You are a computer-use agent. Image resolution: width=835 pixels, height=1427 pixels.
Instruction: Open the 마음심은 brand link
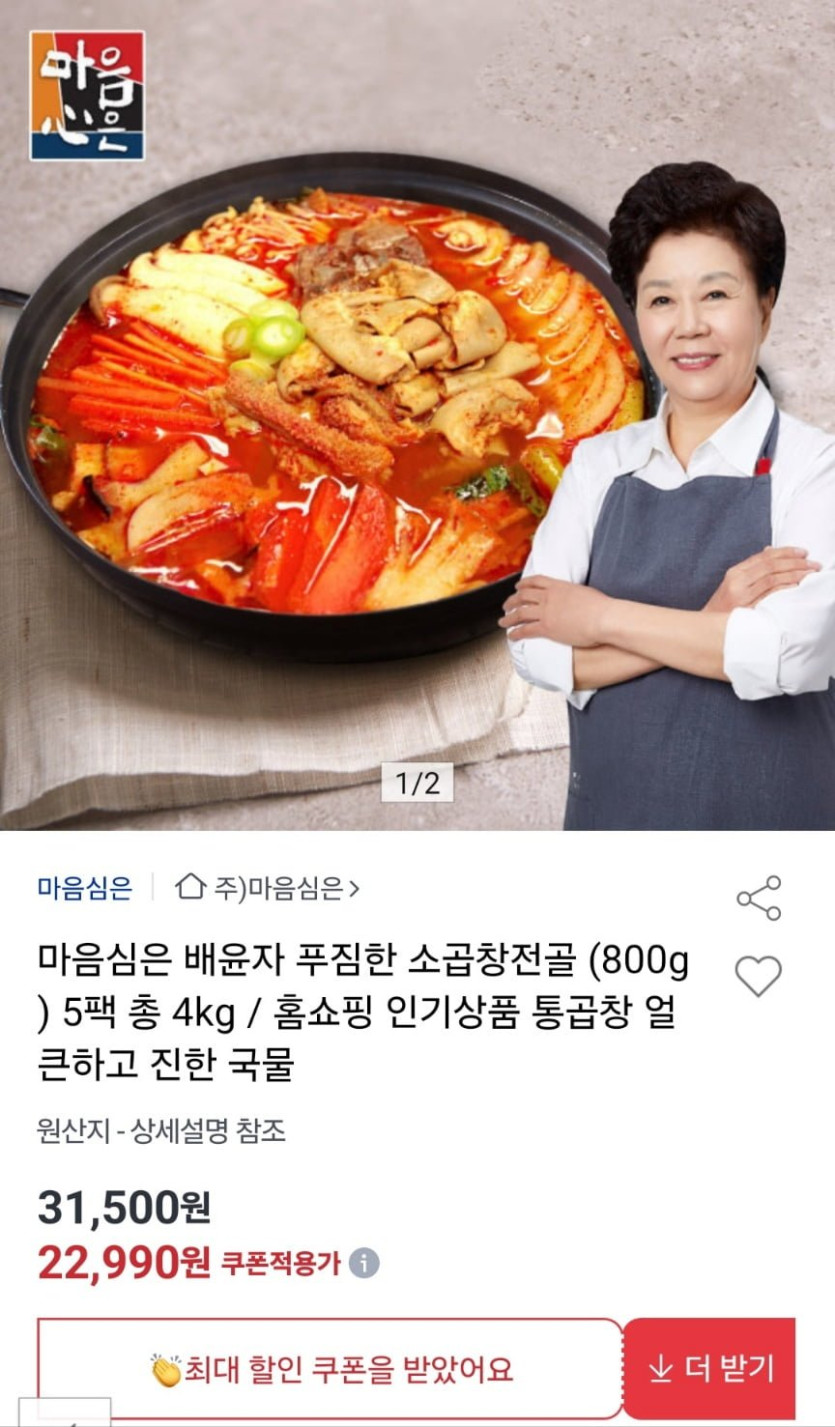[84, 887]
